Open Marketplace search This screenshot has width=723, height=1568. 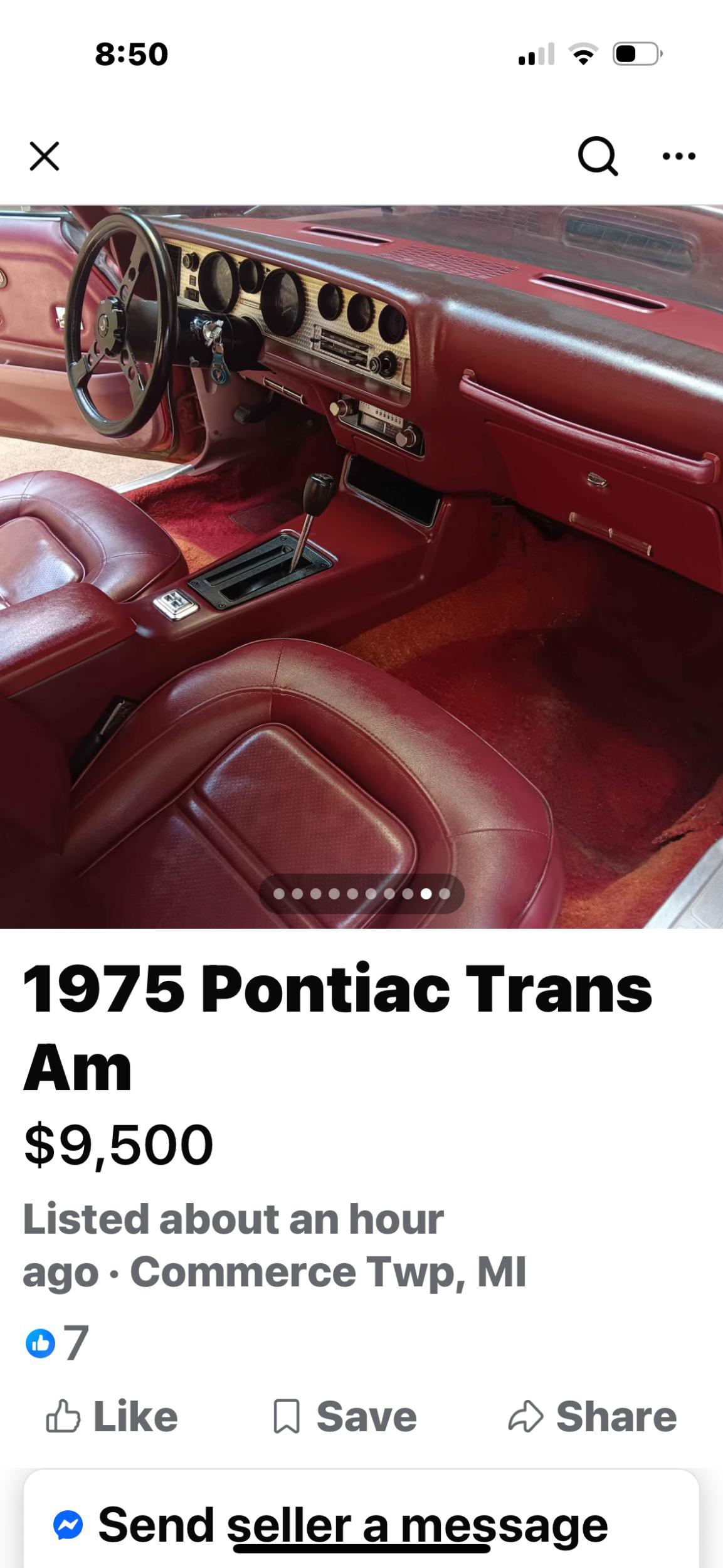[x=598, y=156]
